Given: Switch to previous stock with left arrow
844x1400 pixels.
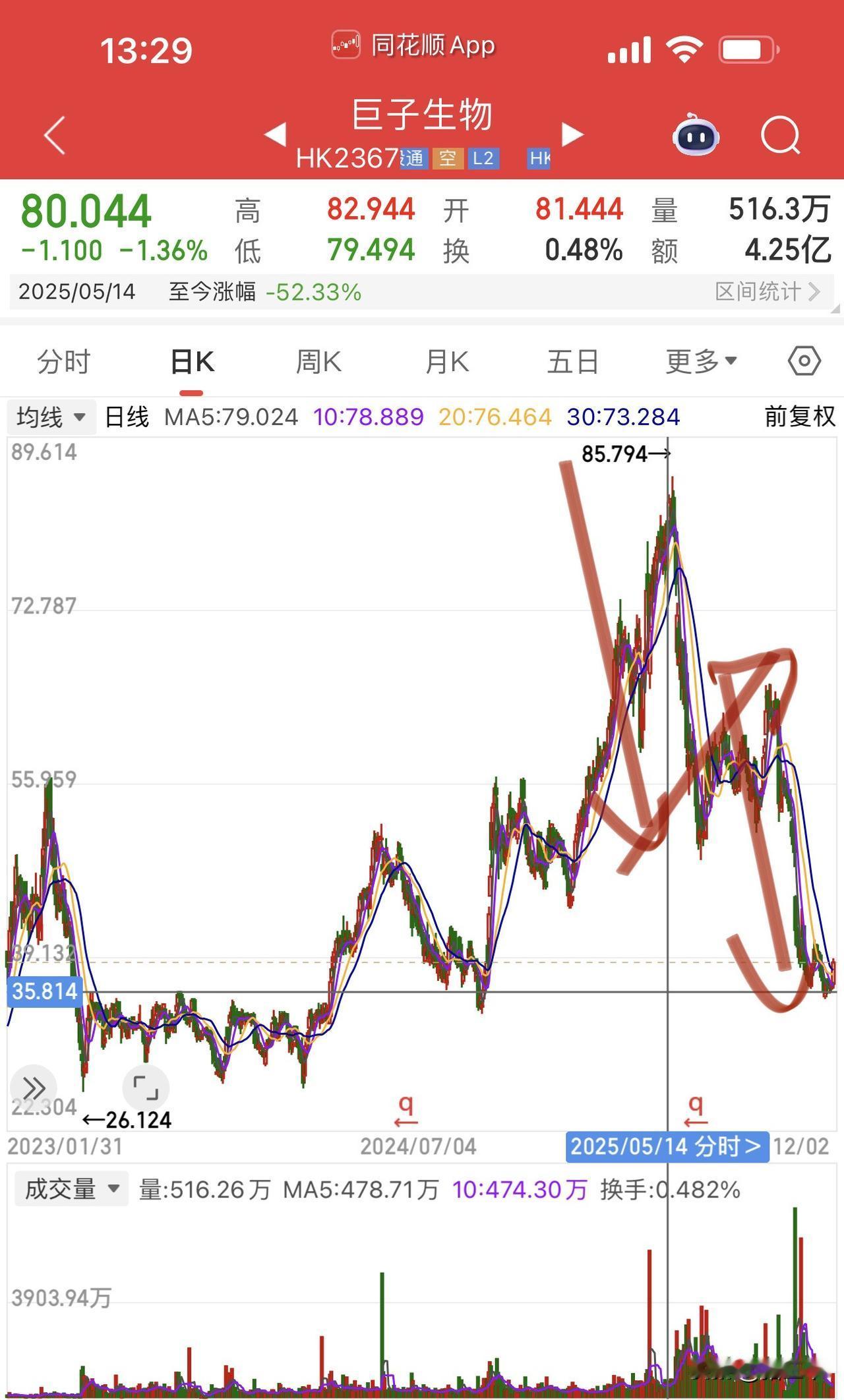Looking at the screenshot, I should [275, 134].
